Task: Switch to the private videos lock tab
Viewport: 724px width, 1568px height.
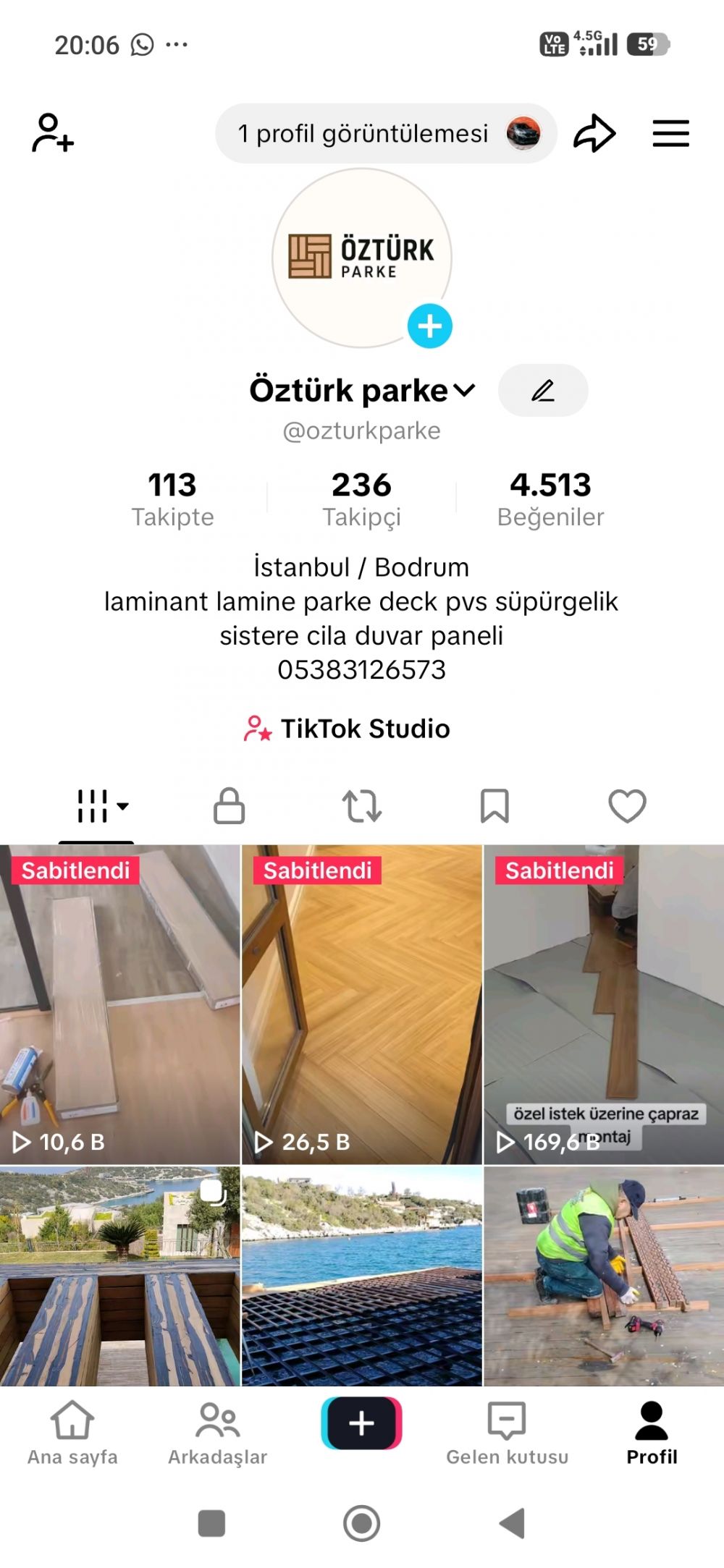Action: [x=229, y=806]
